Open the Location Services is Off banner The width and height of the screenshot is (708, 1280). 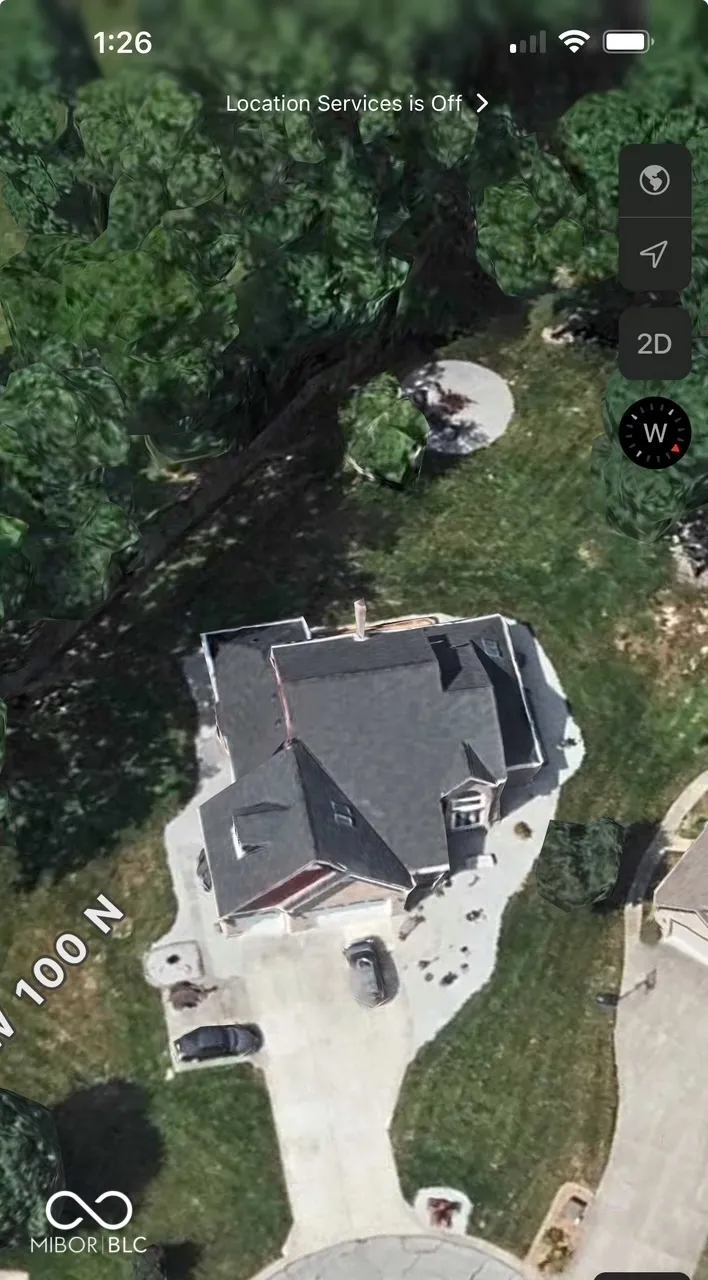click(x=356, y=103)
